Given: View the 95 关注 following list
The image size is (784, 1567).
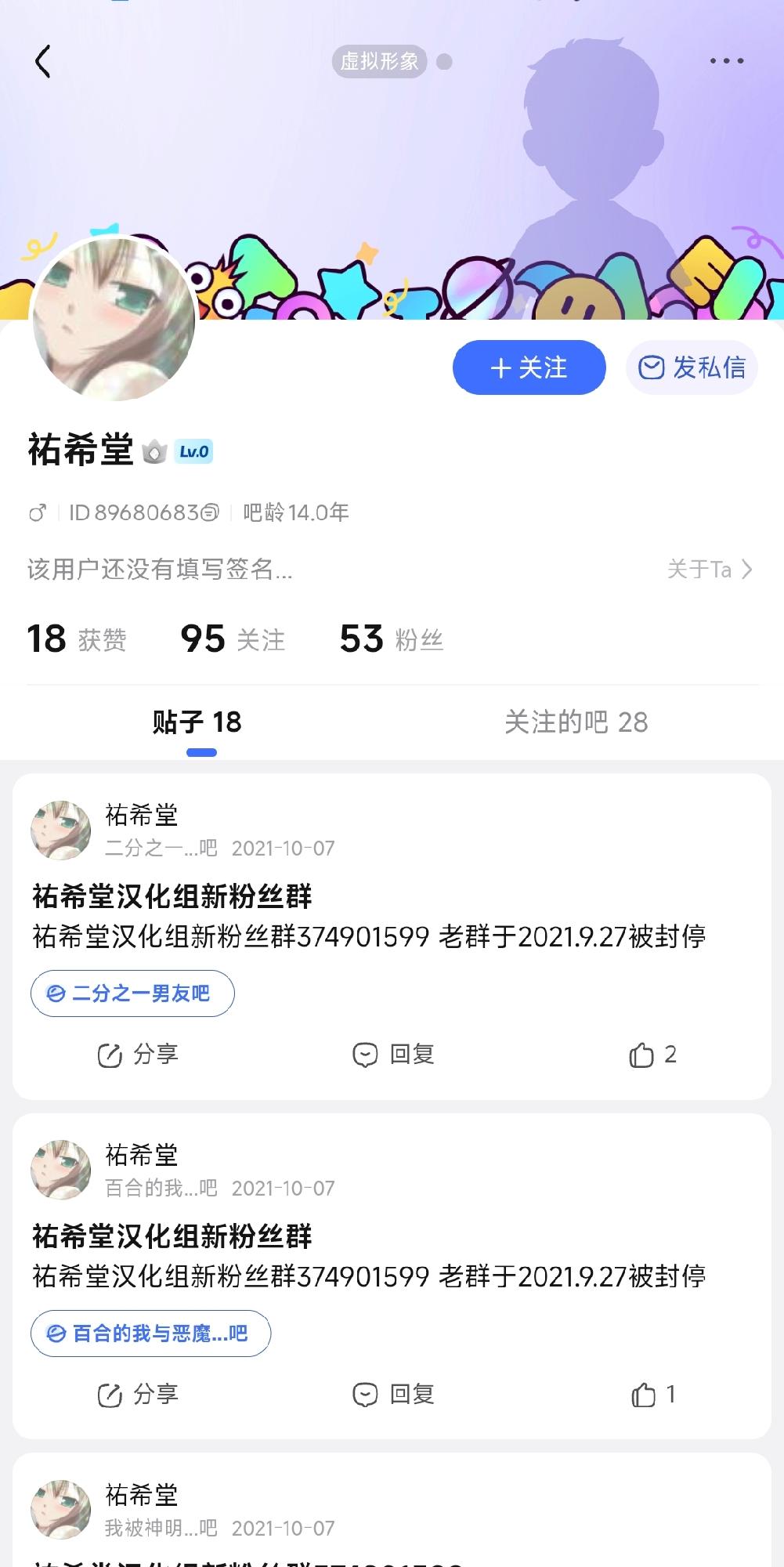Looking at the screenshot, I should tap(233, 639).
